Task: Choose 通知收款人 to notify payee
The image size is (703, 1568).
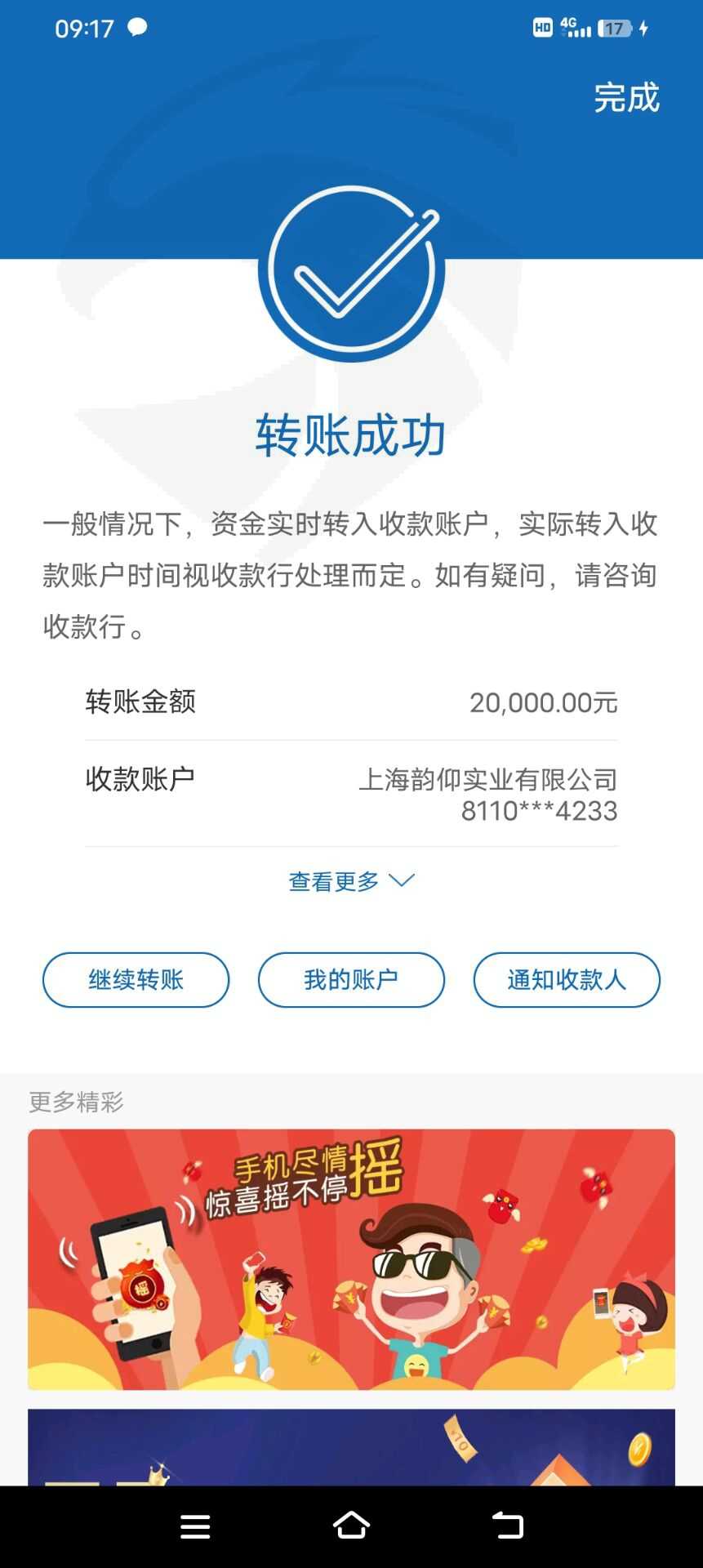Action: 567,980
